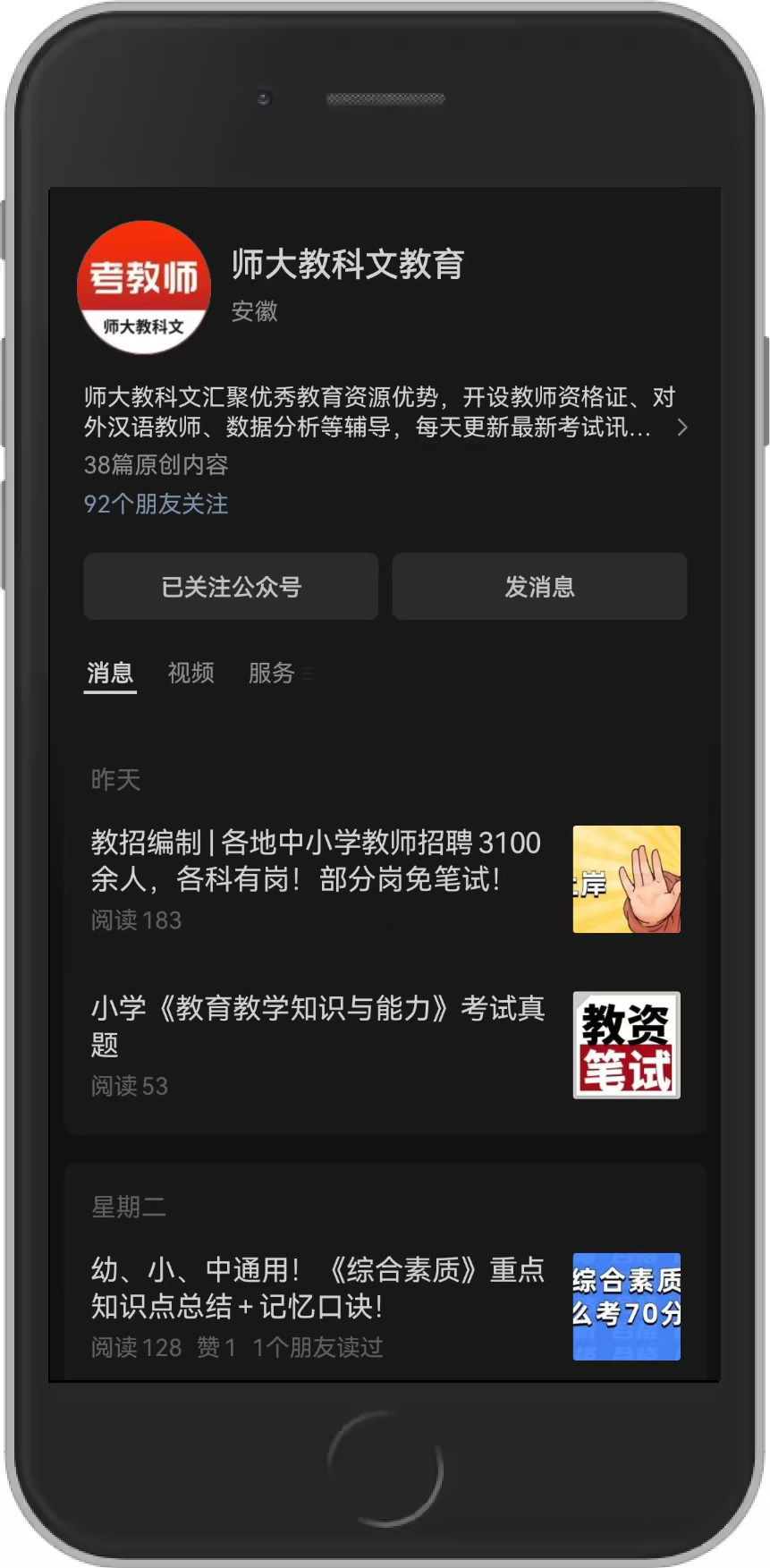Expand the account description with the chevron
The height and width of the screenshot is (1568, 770).
click(681, 428)
